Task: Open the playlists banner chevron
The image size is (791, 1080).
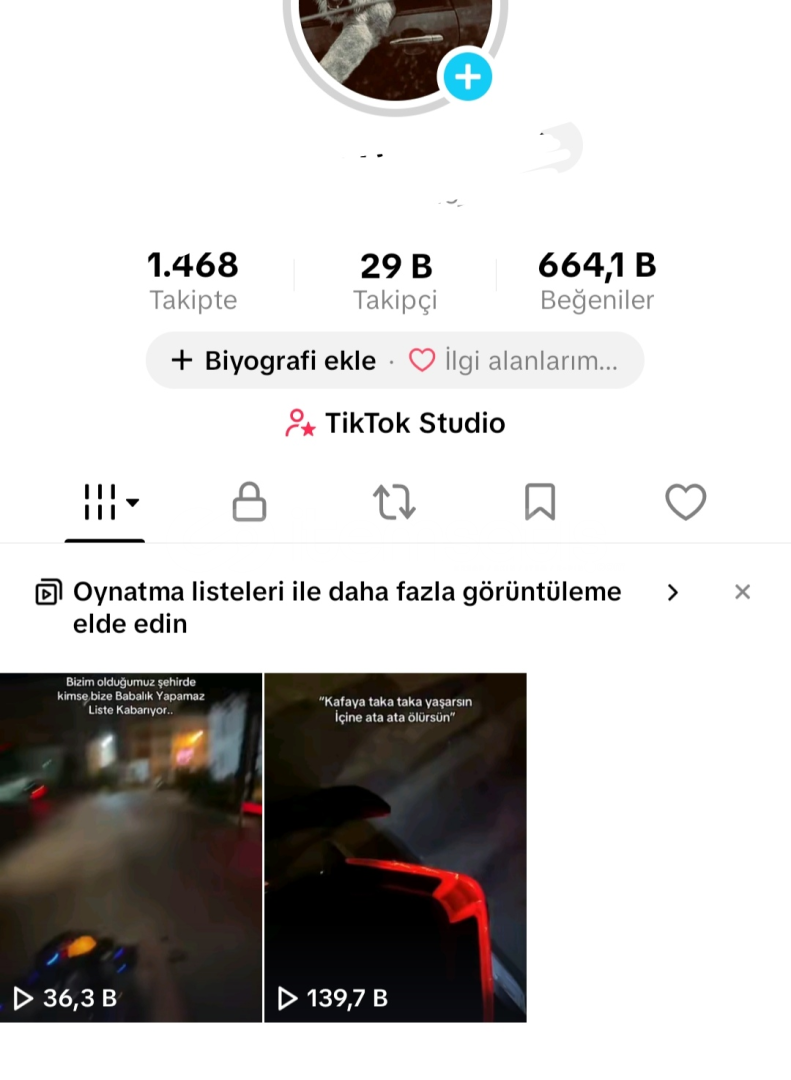Action: click(673, 593)
